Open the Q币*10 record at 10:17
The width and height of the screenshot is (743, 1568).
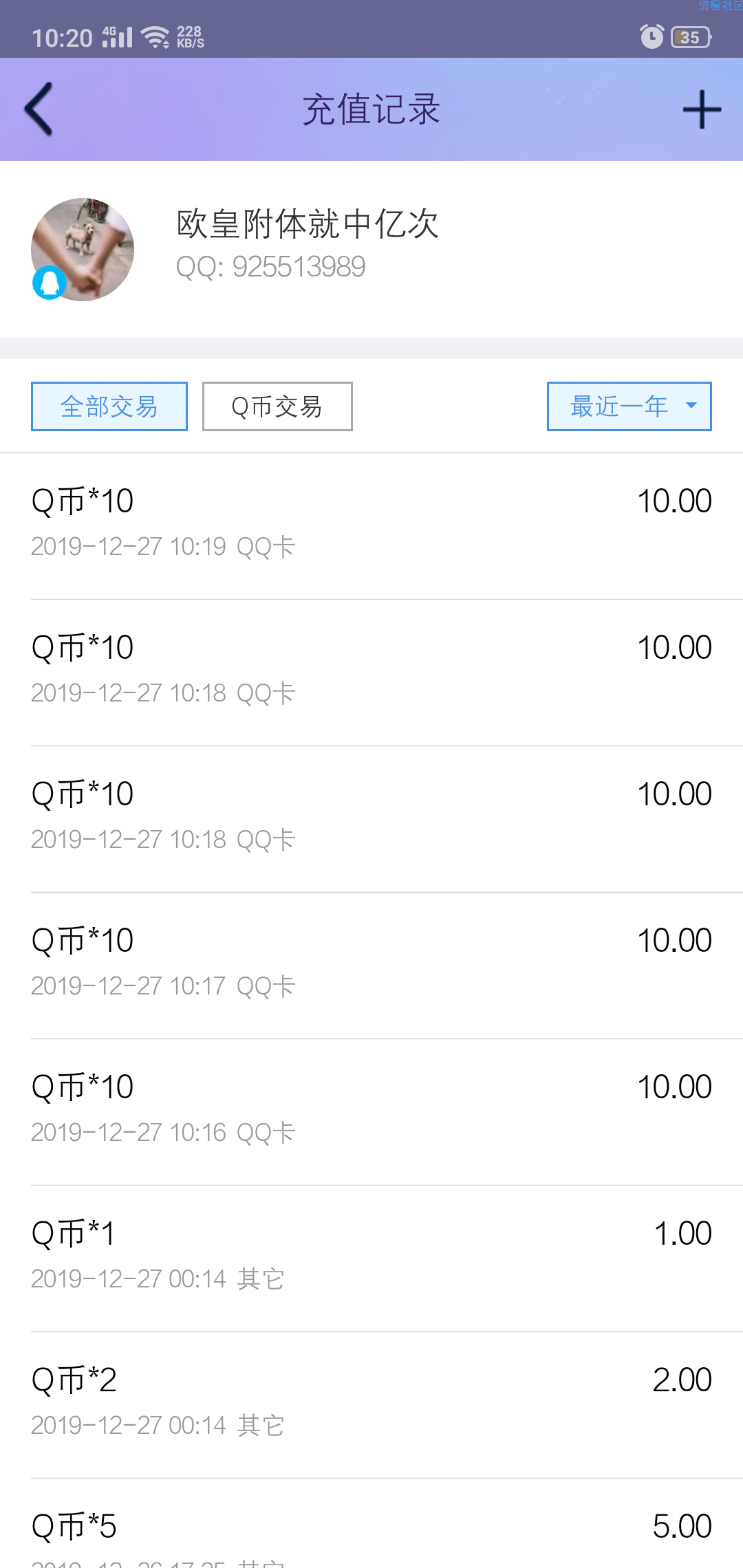coord(371,966)
